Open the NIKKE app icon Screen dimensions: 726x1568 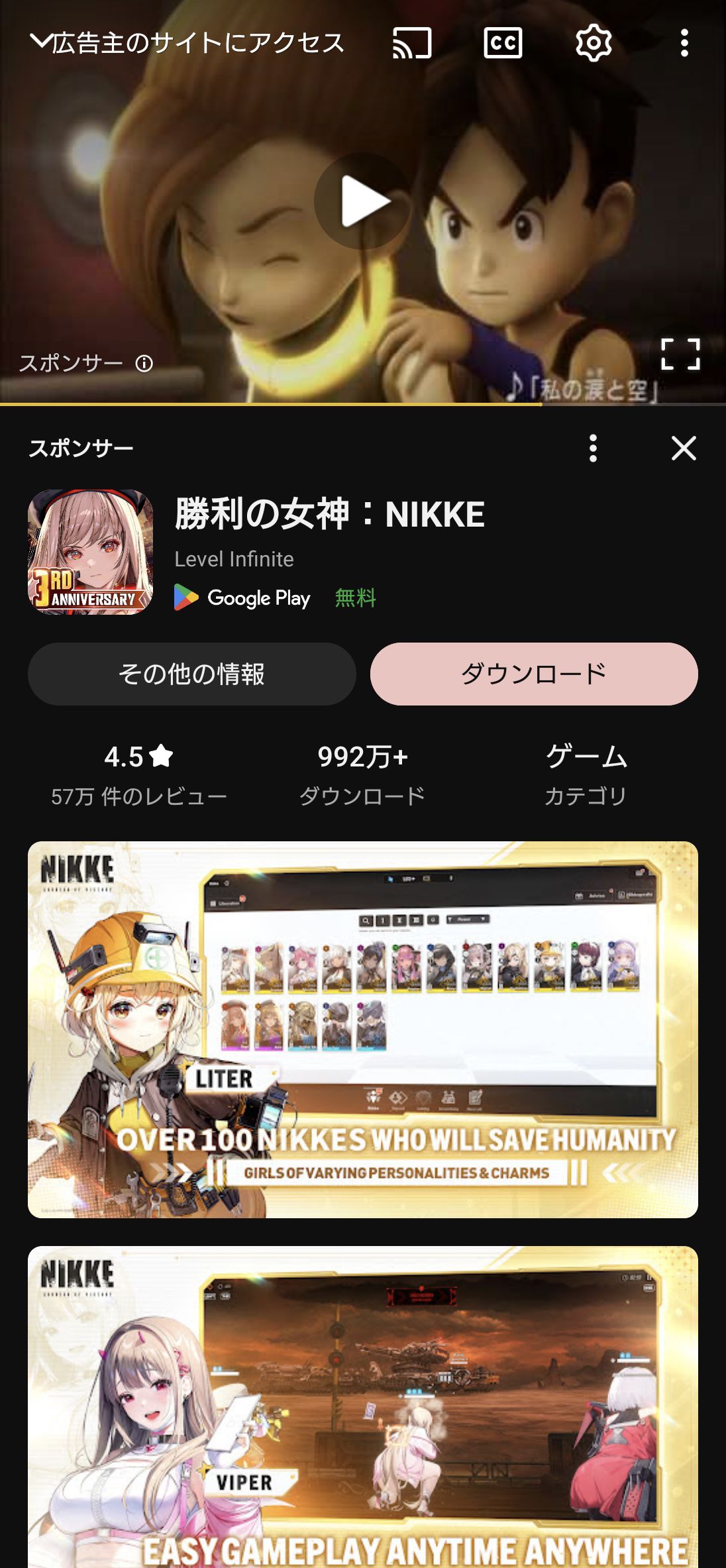[x=91, y=552]
